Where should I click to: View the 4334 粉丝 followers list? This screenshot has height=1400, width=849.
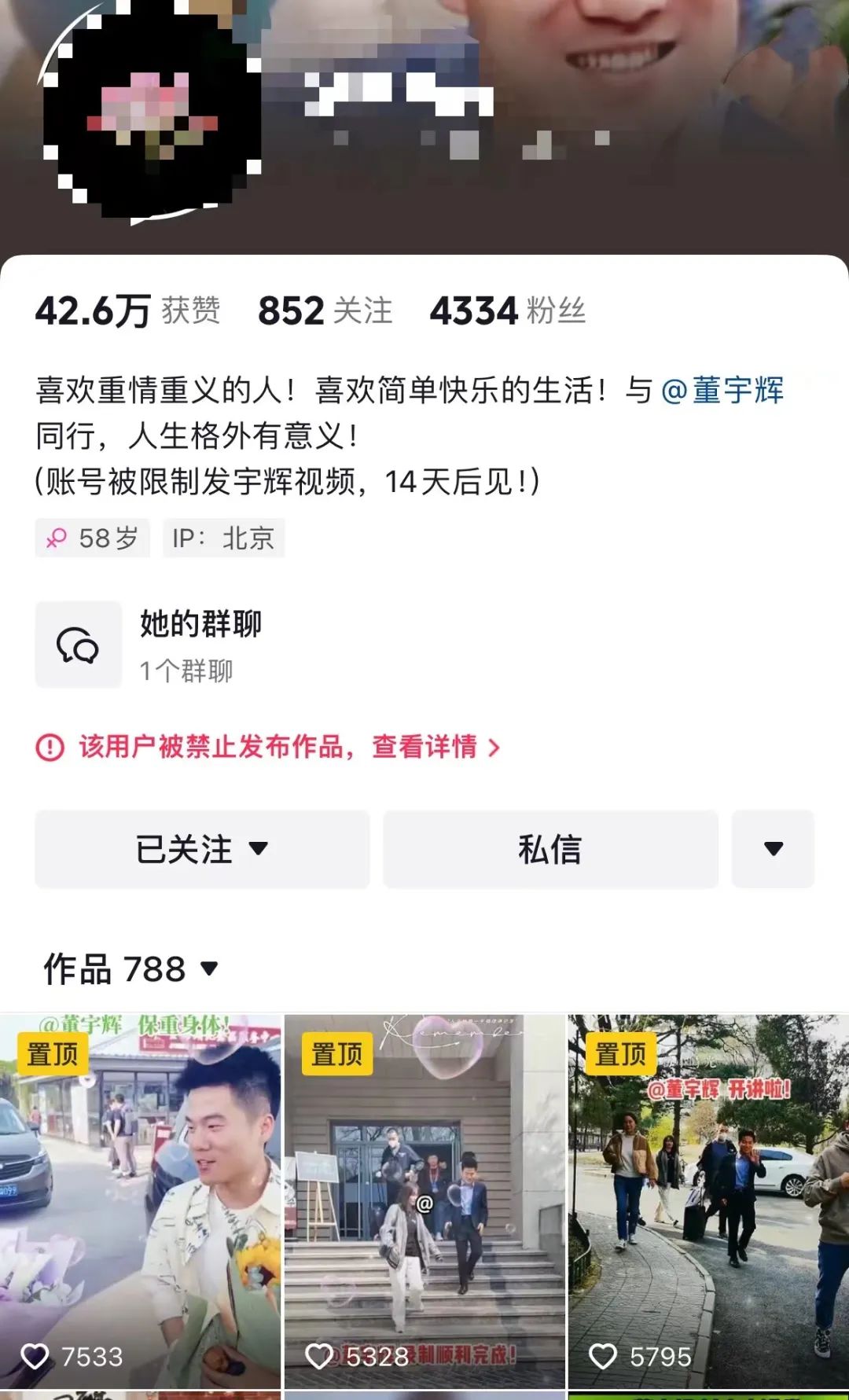coord(507,310)
